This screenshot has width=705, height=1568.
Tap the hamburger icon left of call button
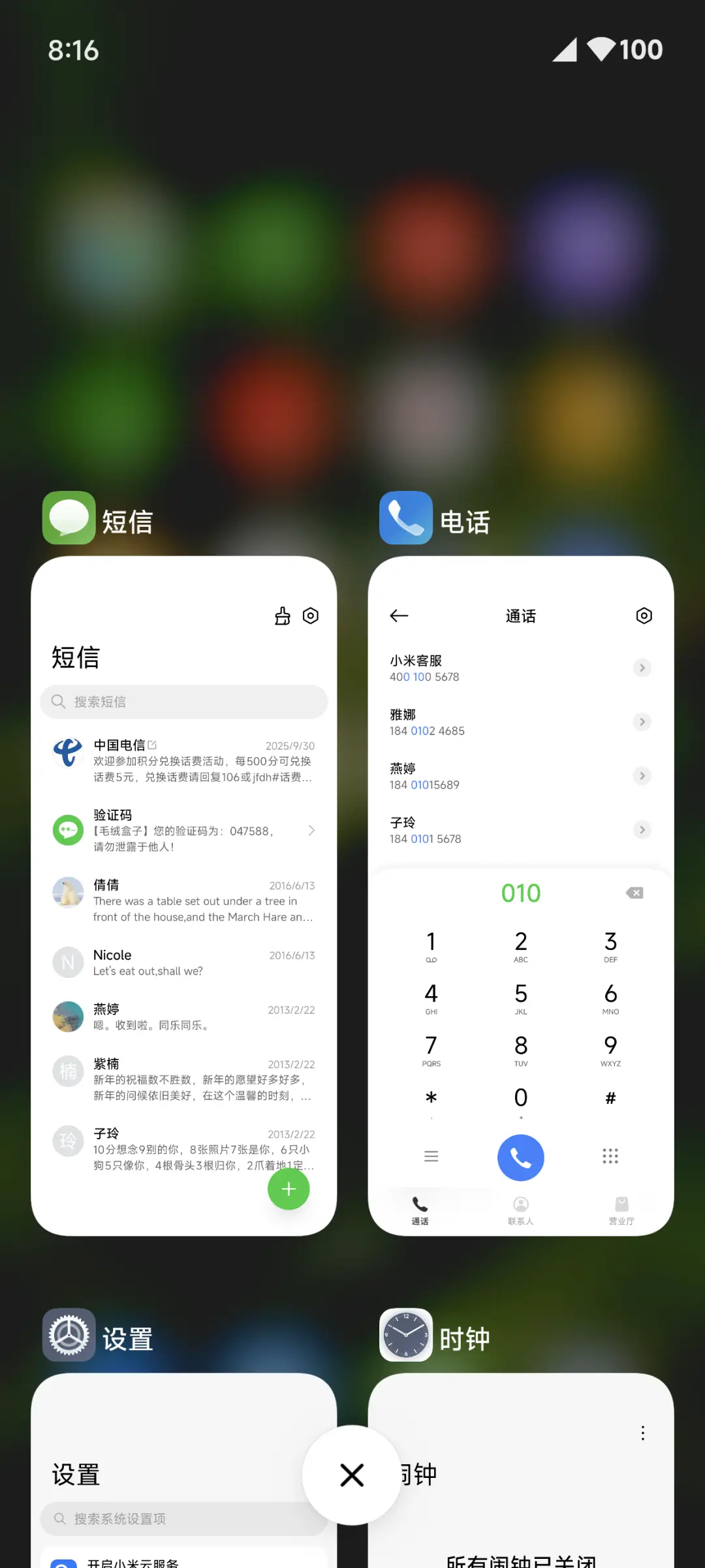431,1156
